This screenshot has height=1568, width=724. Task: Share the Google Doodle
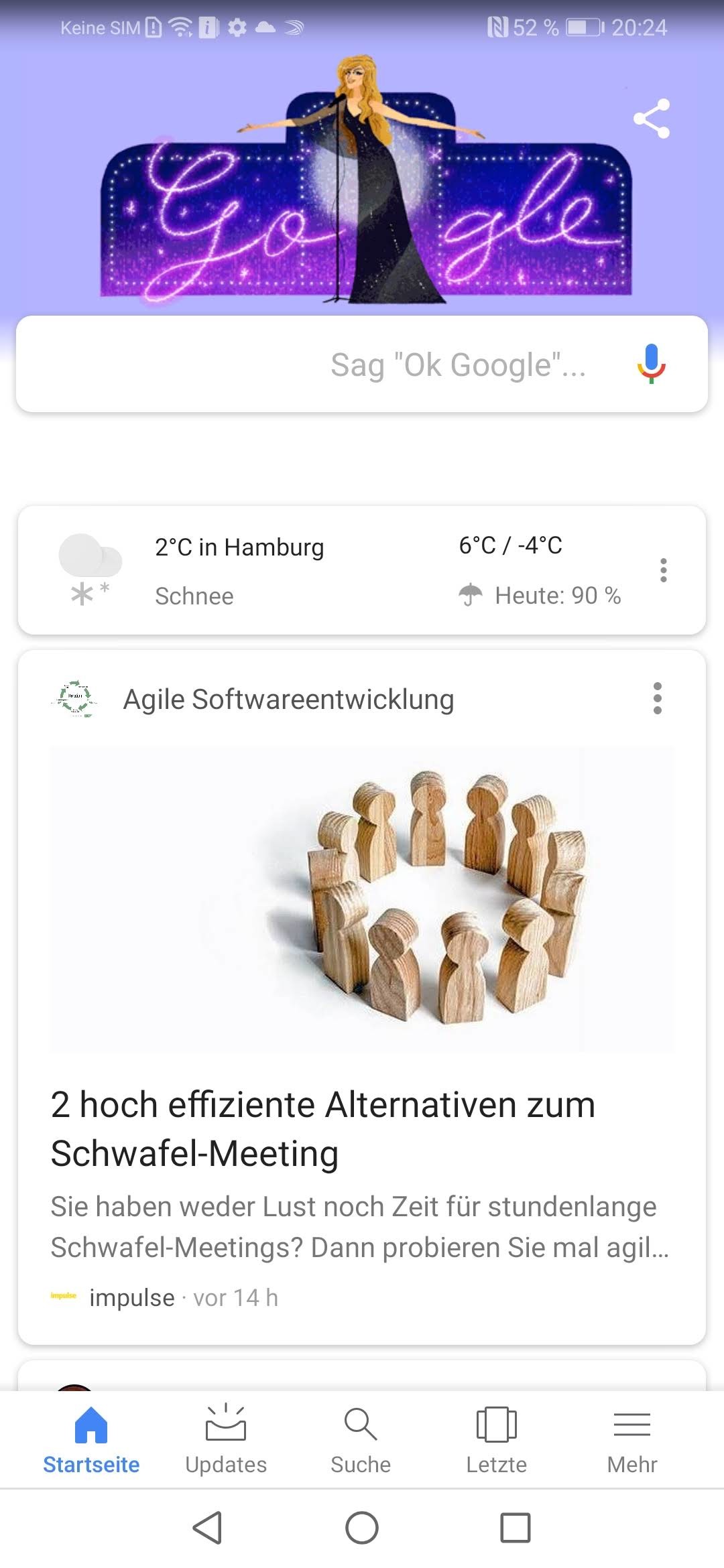pyautogui.click(x=652, y=119)
